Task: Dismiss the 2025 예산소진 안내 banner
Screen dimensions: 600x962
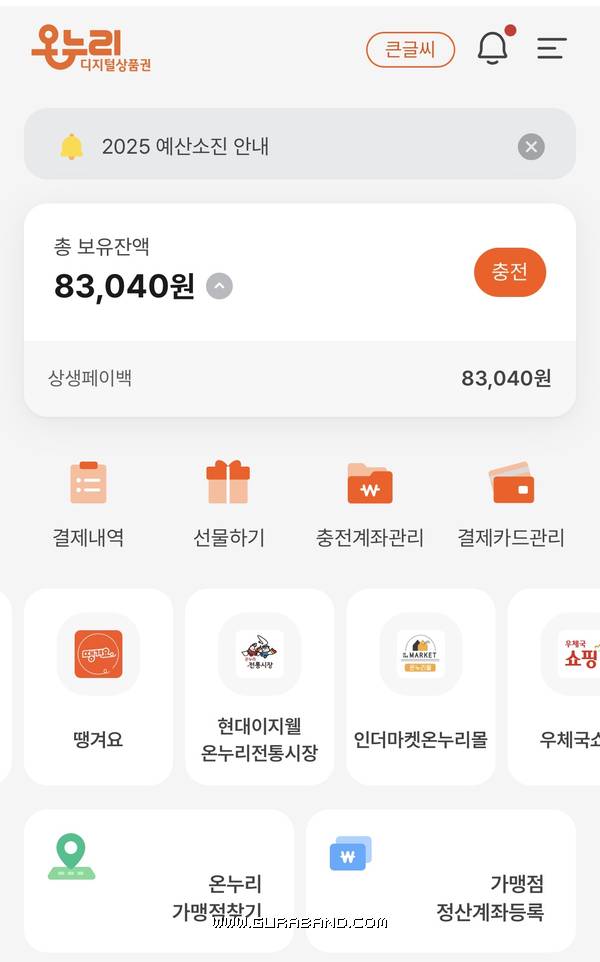Action: click(x=531, y=147)
